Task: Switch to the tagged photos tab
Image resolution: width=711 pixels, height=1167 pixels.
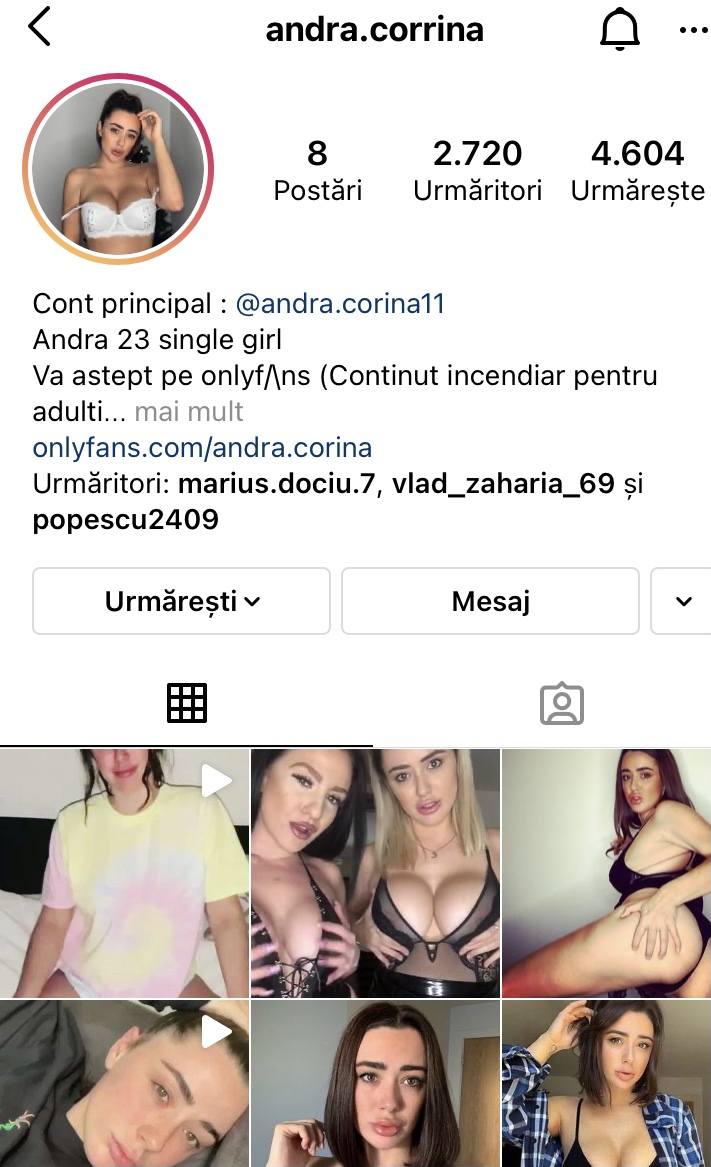Action: pos(561,704)
